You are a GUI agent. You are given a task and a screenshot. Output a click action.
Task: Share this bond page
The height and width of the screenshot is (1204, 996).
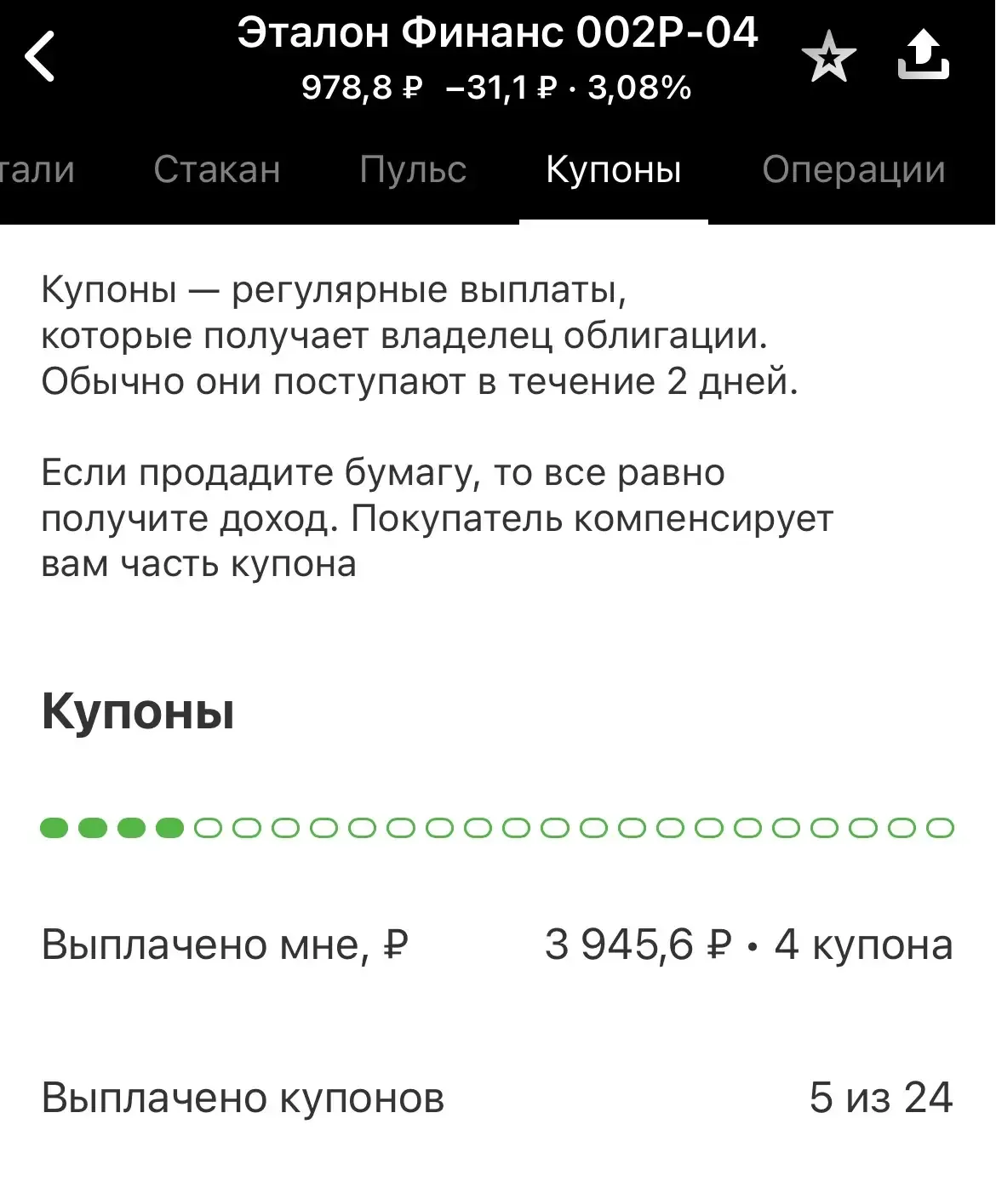(x=924, y=55)
